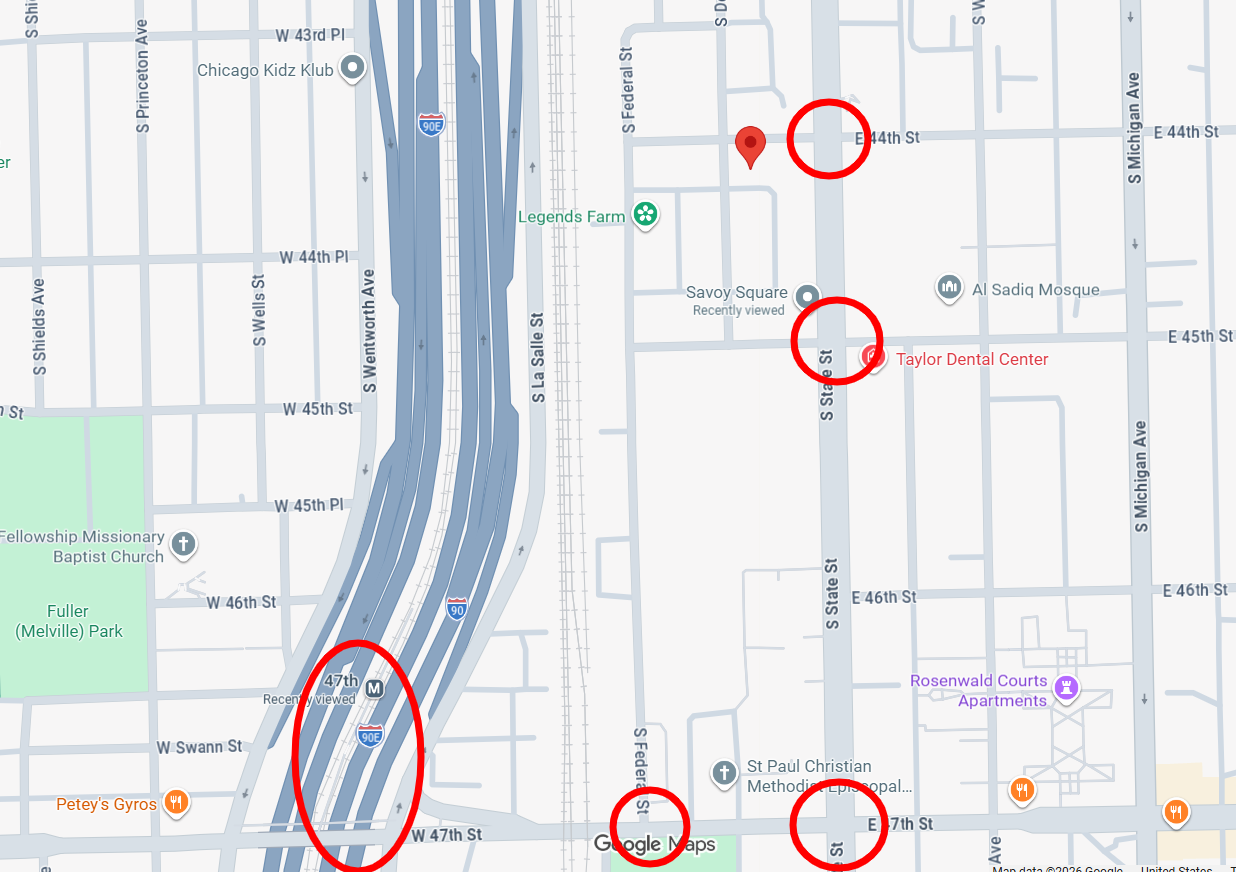Open the 47th transit station marker
This screenshot has height=872, width=1236.
click(x=375, y=687)
